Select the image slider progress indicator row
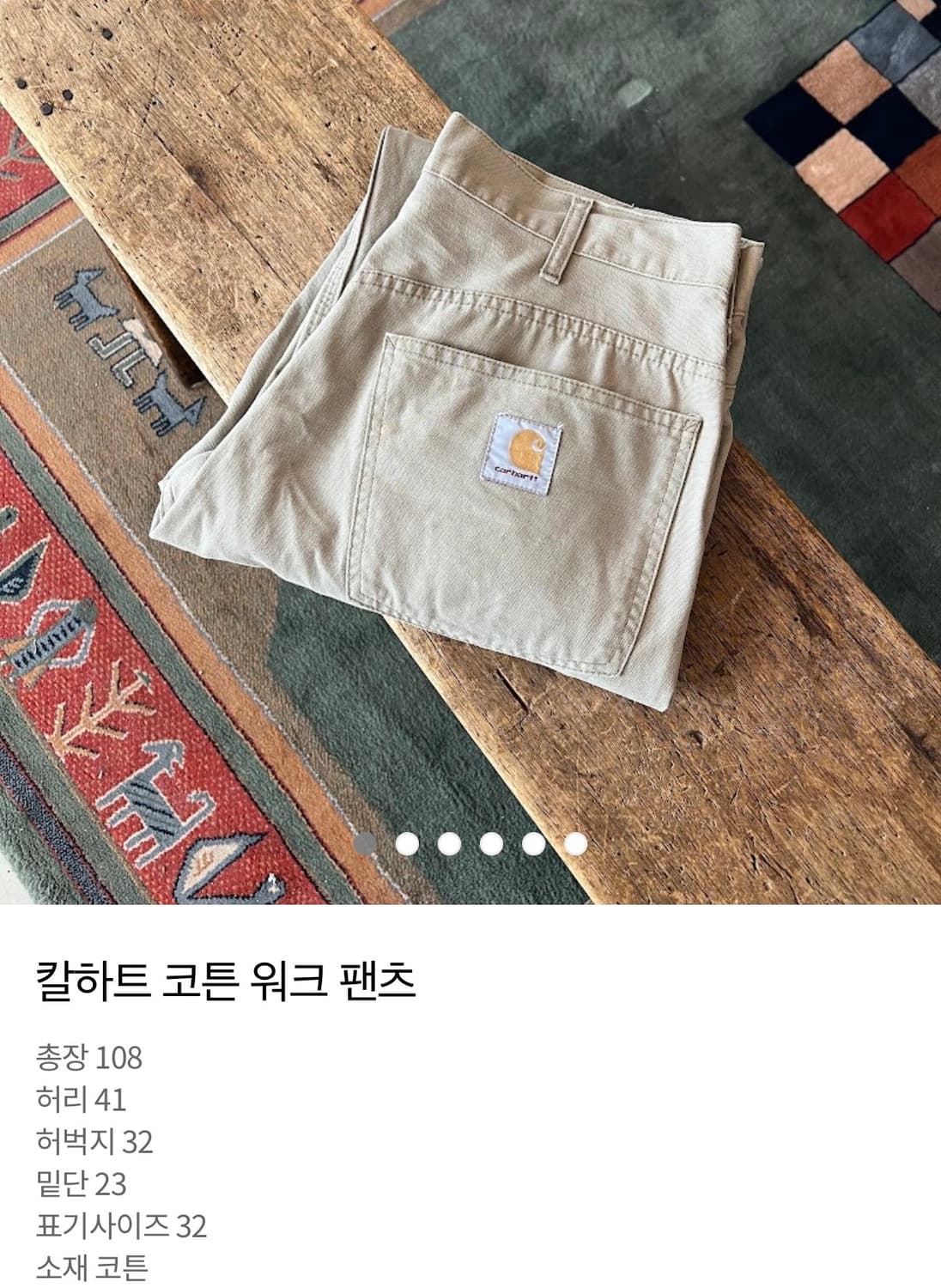Screen dimensions: 941x1288 (470, 843)
